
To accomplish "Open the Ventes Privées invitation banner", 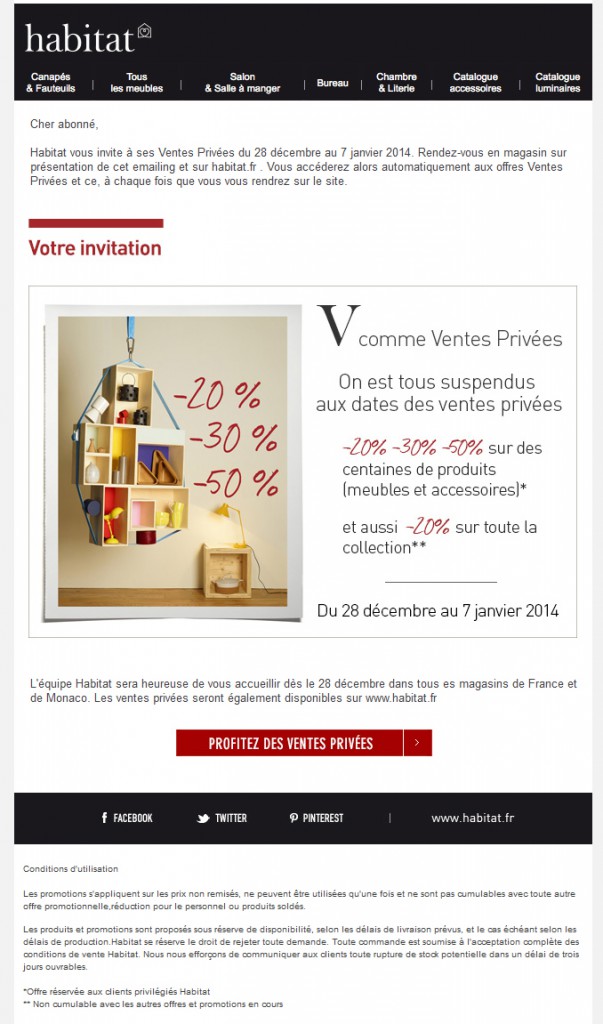I will tap(302, 461).
